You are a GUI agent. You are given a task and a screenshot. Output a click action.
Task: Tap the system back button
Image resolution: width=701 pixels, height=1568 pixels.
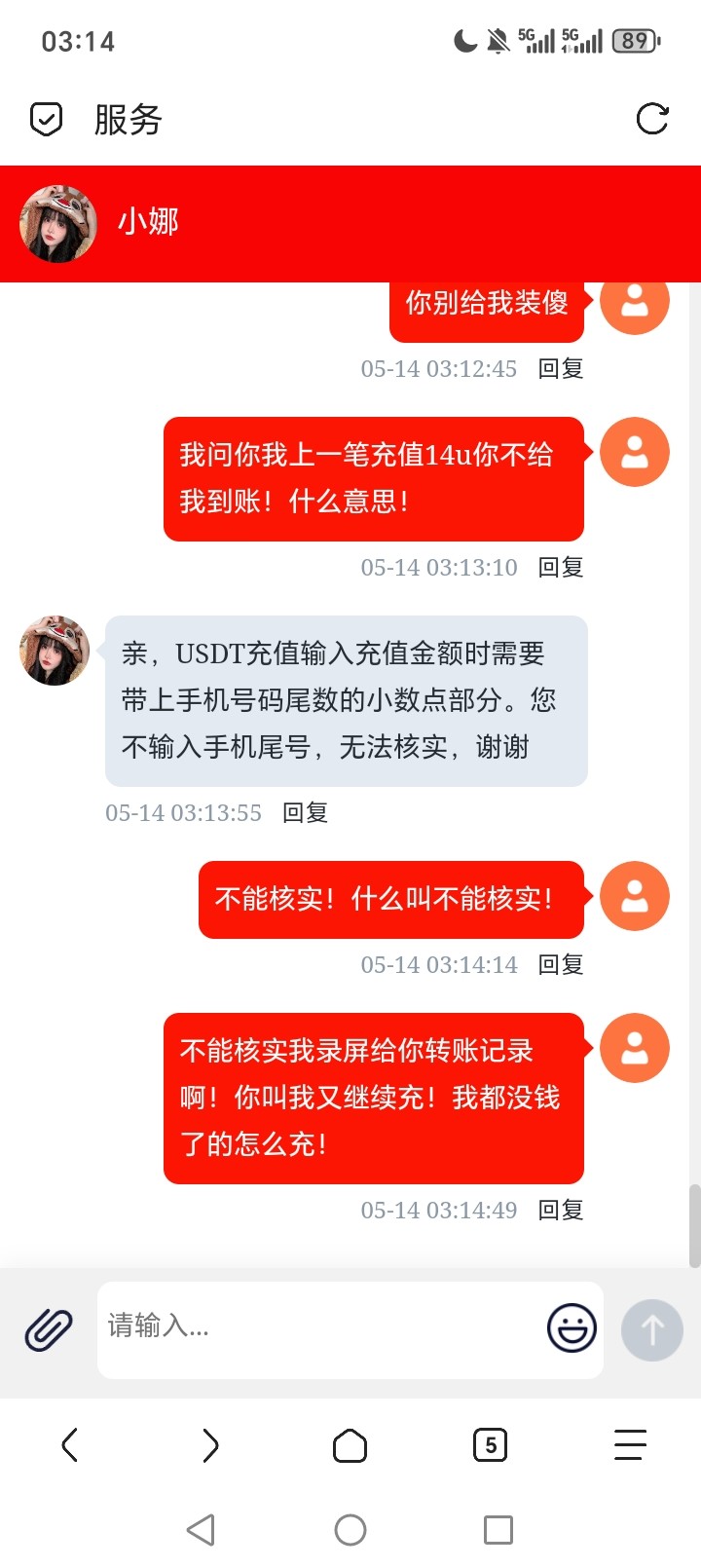(x=201, y=1530)
